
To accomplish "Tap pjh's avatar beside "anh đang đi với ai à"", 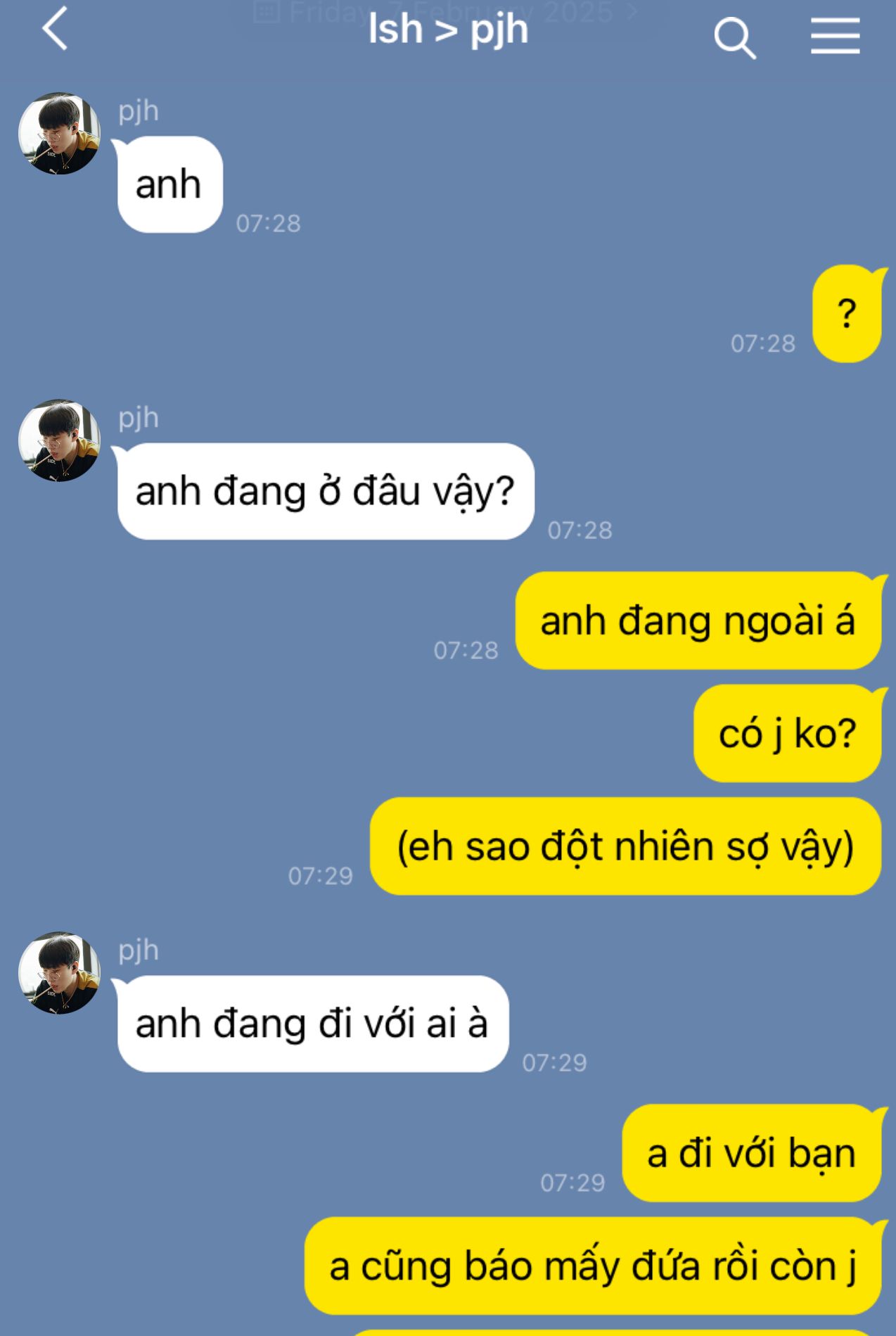I will [59, 973].
